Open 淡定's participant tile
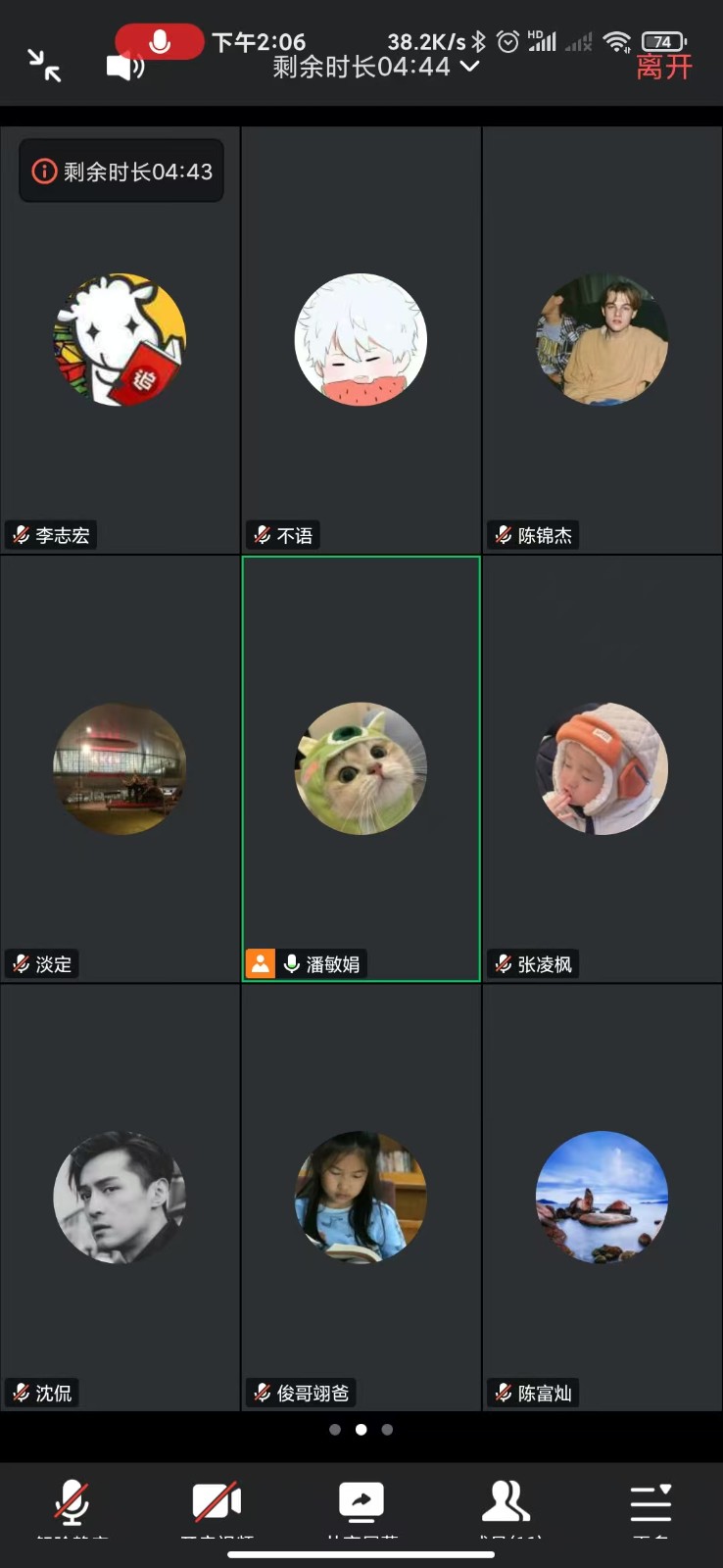The width and height of the screenshot is (723, 1568). (x=120, y=769)
